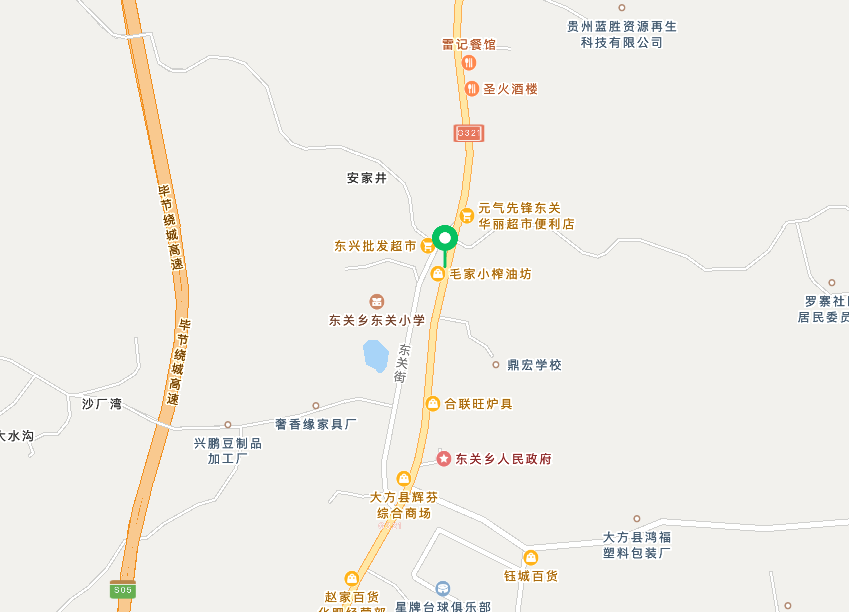Open the 奢香缘家具厂 point marker
This screenshot has height=612, width=849.
point(316,405)
